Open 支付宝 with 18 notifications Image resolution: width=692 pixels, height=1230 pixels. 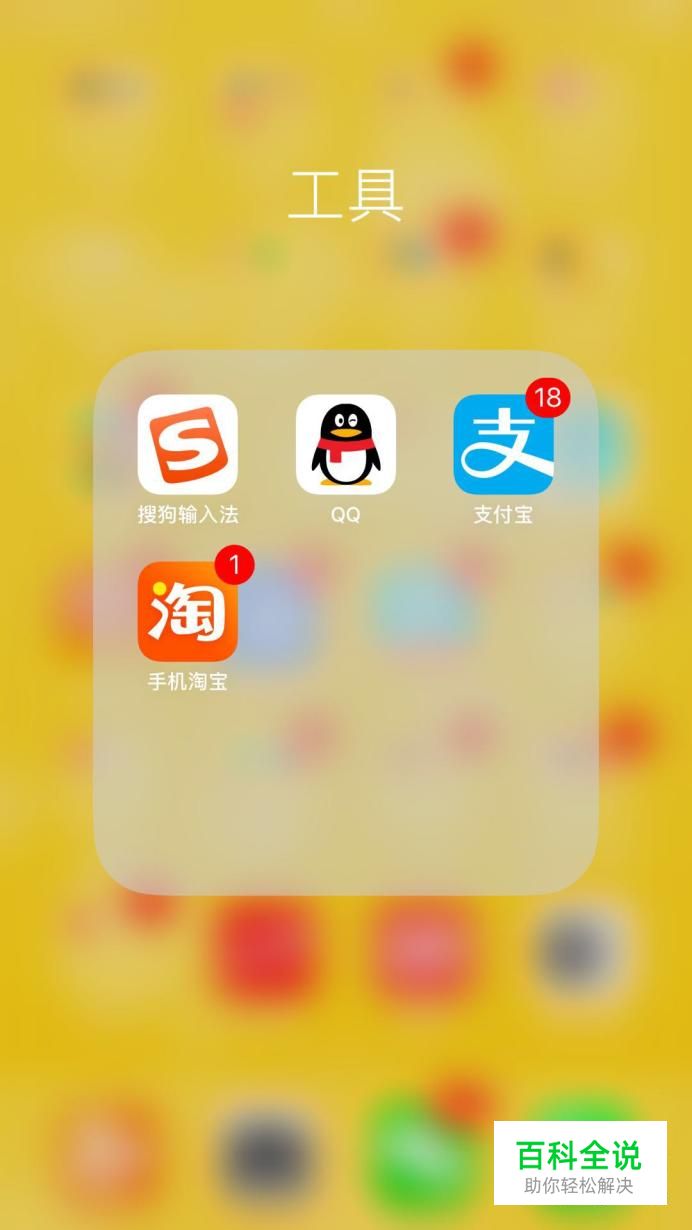click(x=503, y=445)
